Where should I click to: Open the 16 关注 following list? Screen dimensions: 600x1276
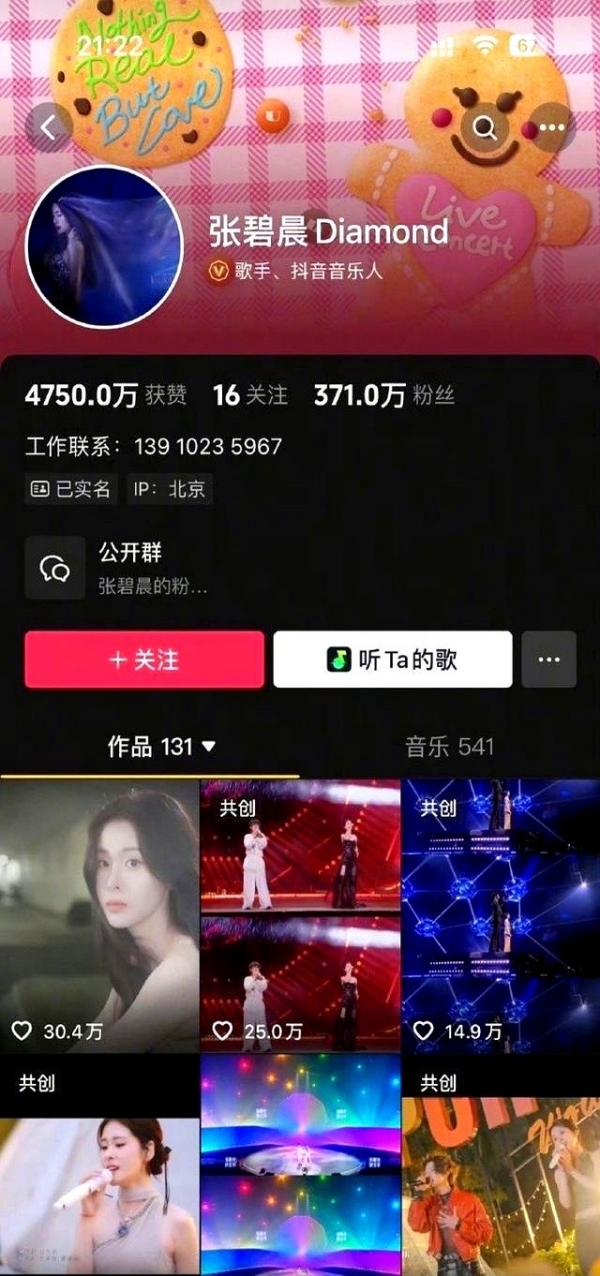[250, 395]
